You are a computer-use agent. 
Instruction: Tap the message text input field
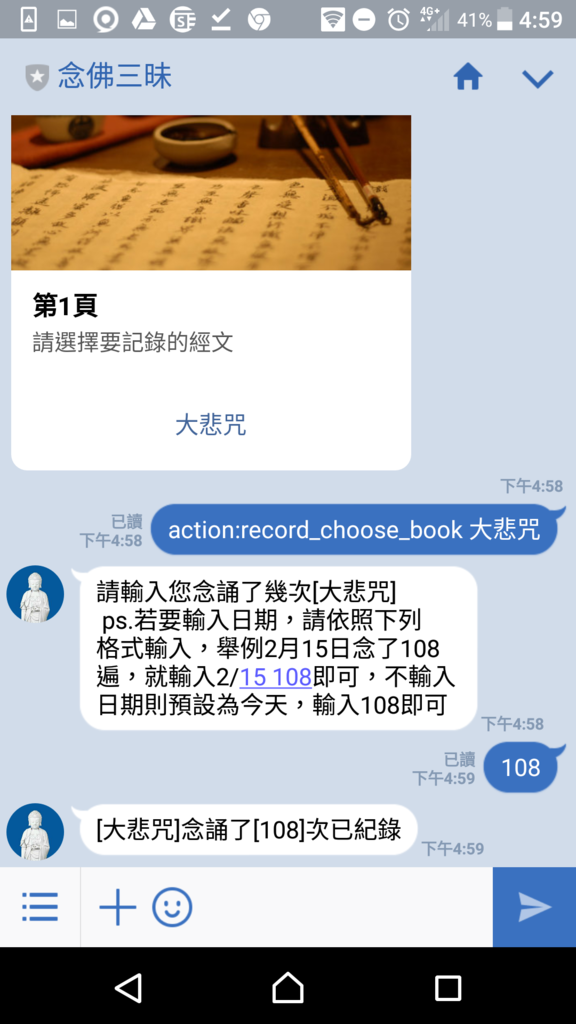[x=343, y=907]
